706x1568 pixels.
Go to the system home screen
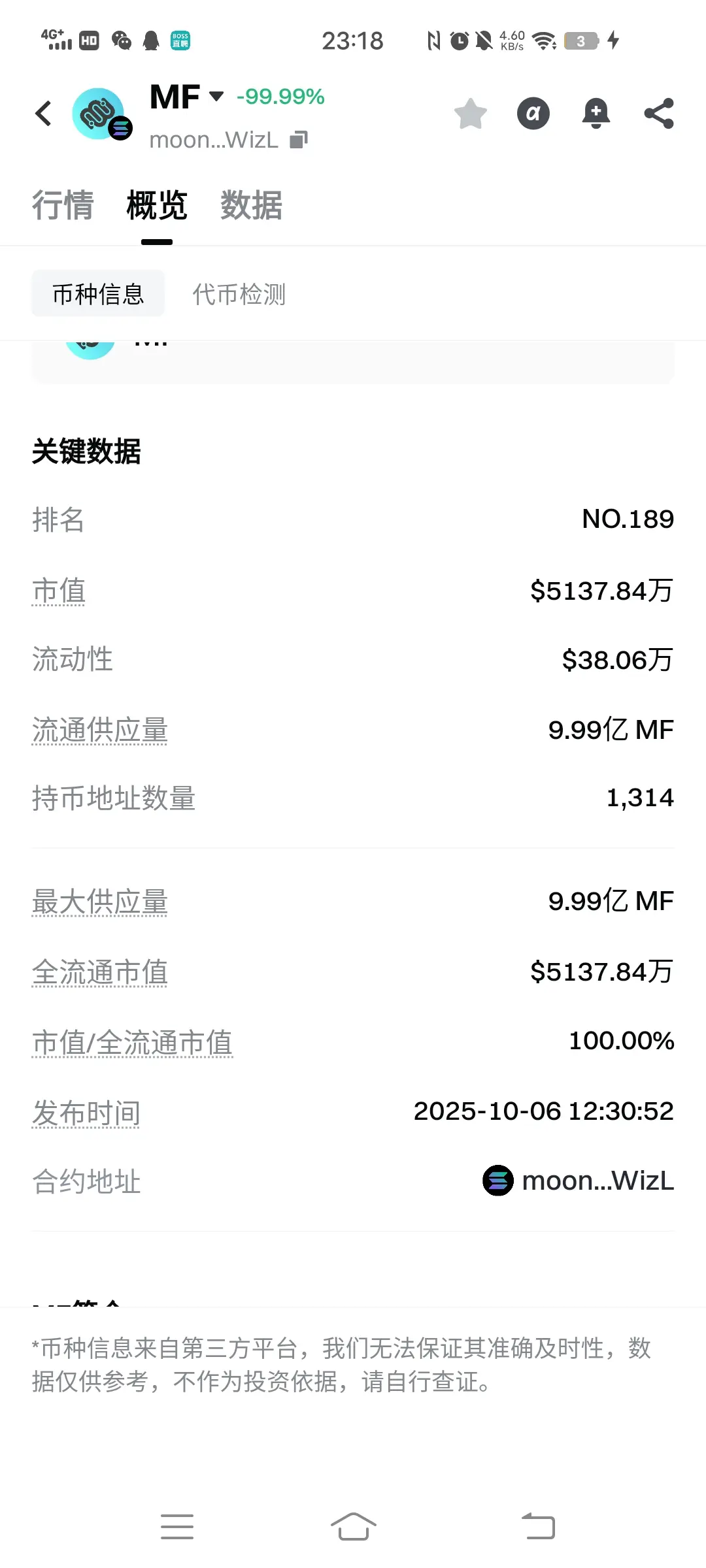(353, 1527)
